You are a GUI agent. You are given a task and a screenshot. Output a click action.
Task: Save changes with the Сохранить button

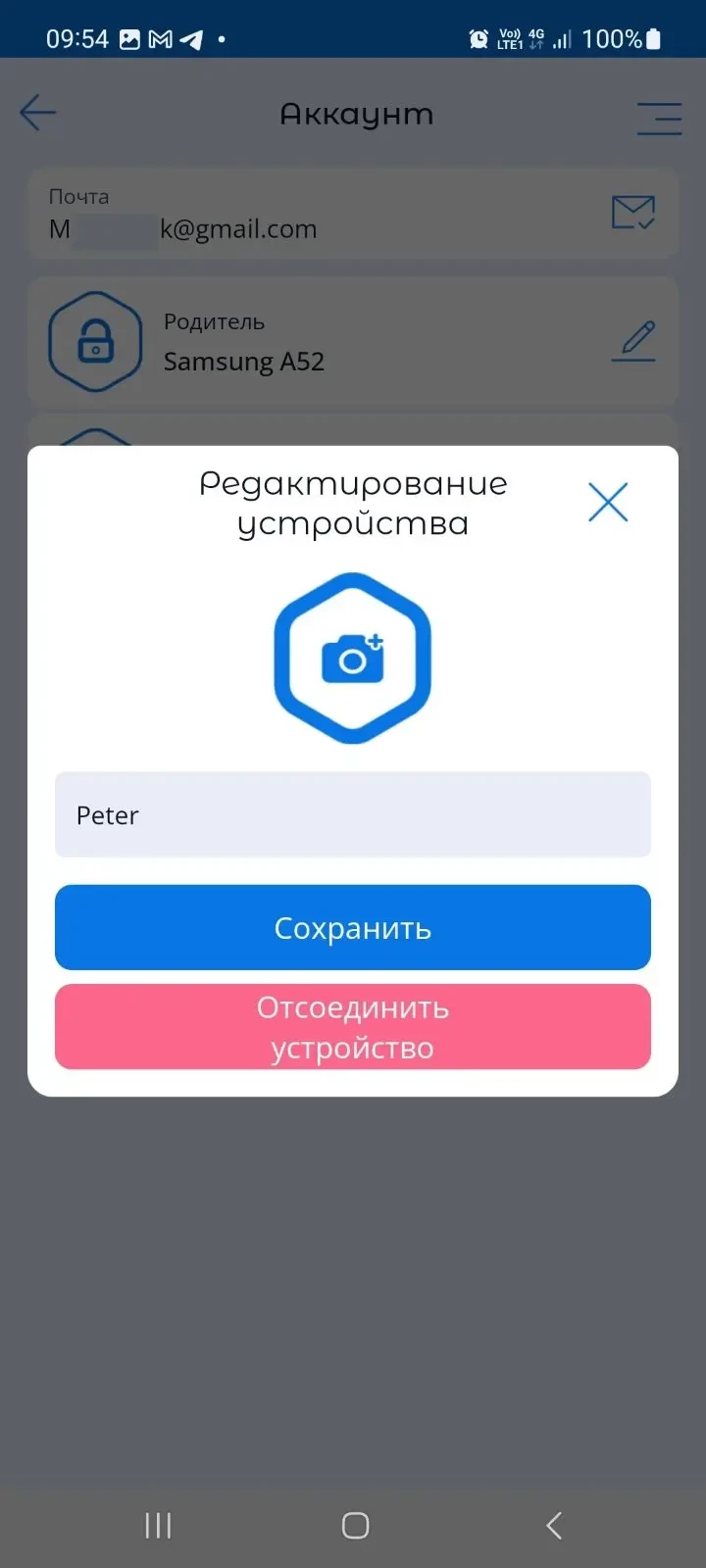353,928
